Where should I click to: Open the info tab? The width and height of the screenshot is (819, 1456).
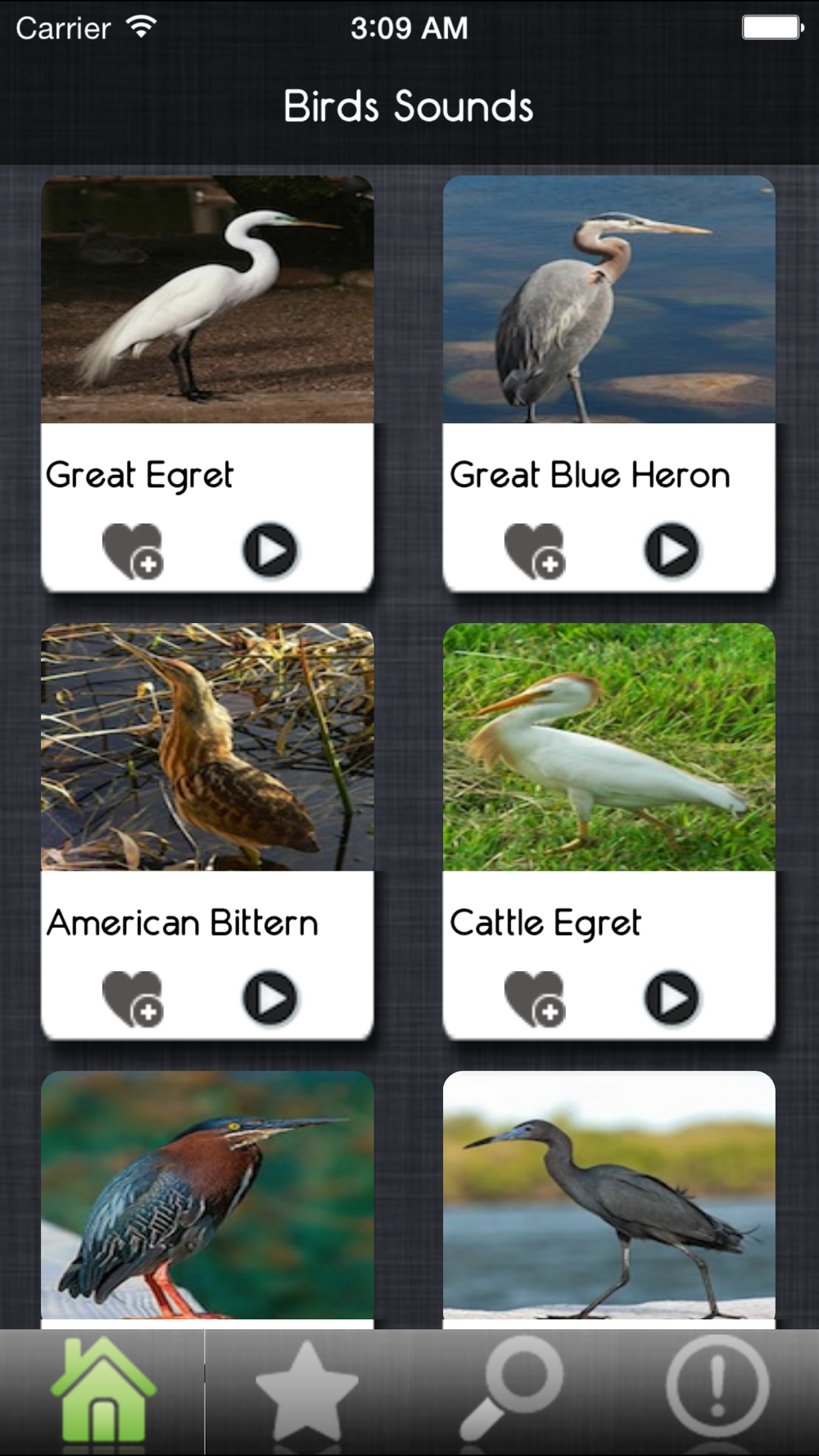[717, 1390]
